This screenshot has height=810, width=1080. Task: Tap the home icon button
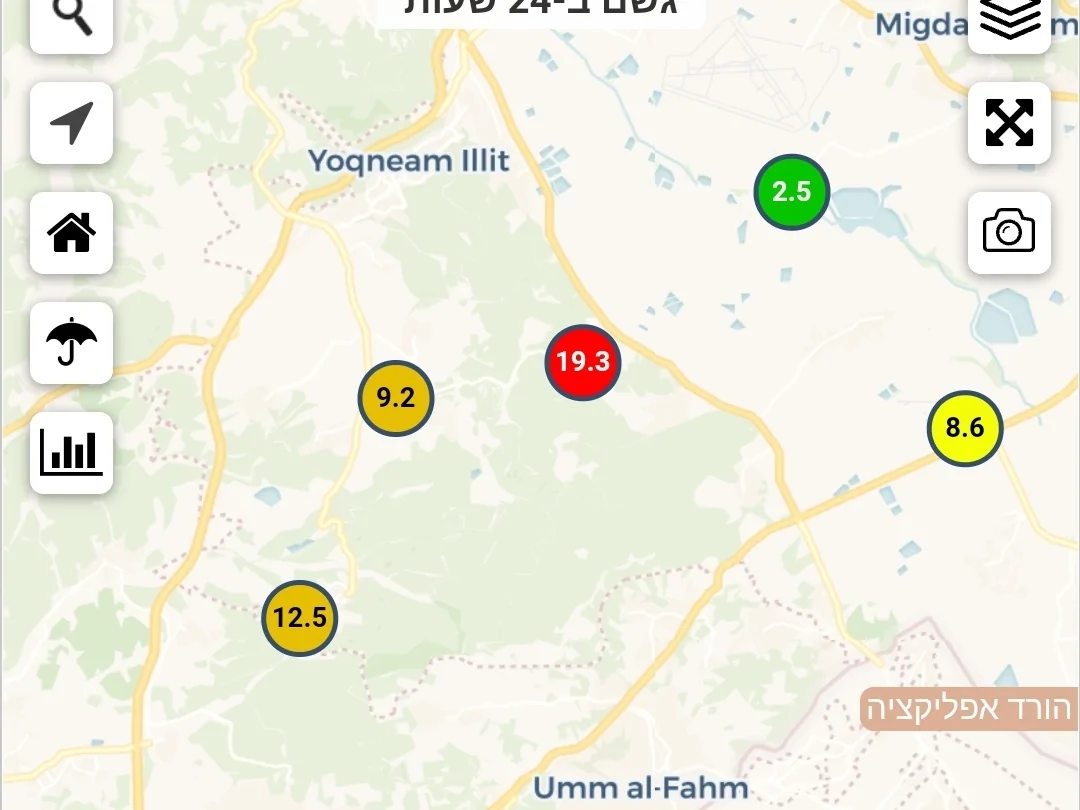pyautogui.click(x=71, y=233)
